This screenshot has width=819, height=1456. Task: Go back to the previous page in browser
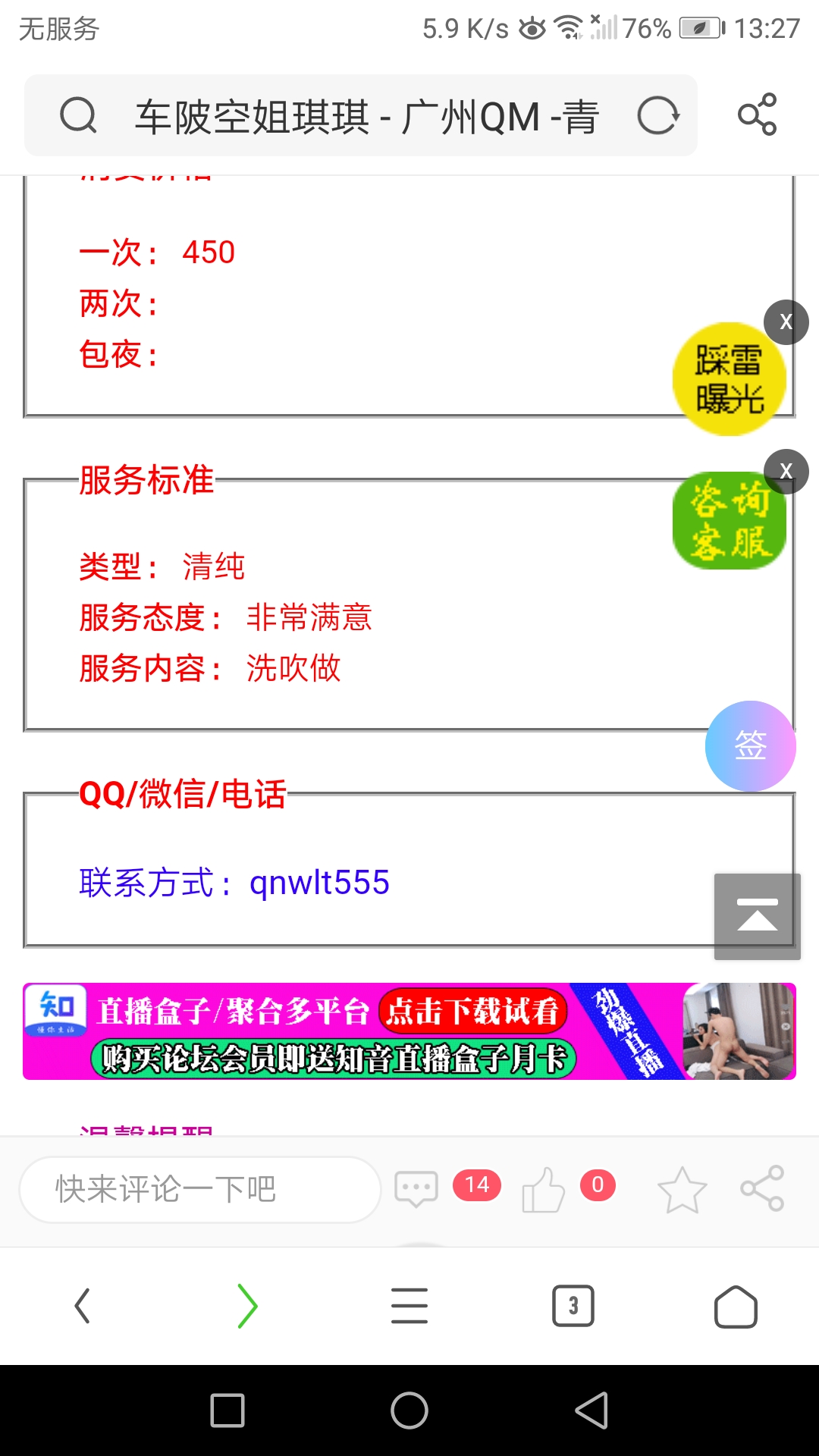coord(82,1306)
